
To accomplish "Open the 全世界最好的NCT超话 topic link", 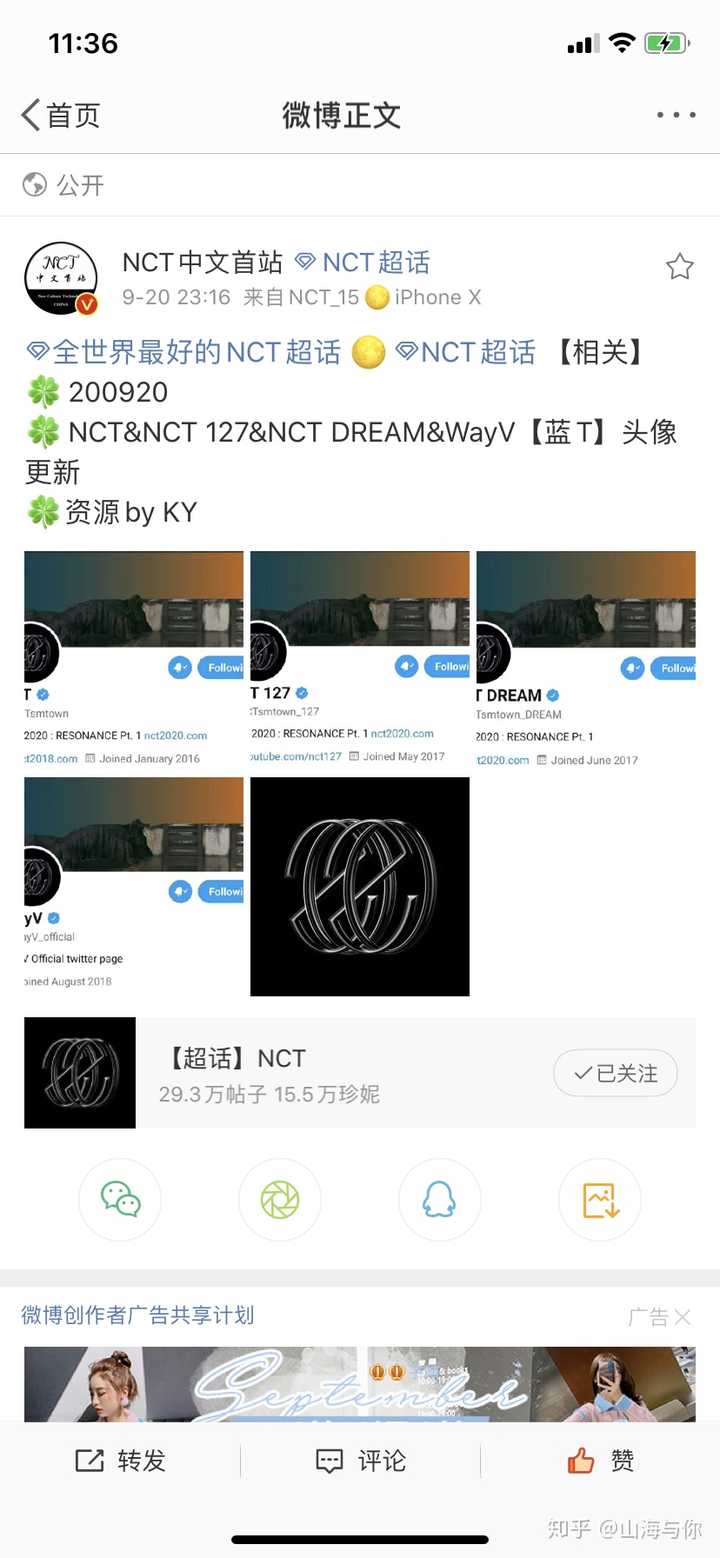I will [184, 352].
